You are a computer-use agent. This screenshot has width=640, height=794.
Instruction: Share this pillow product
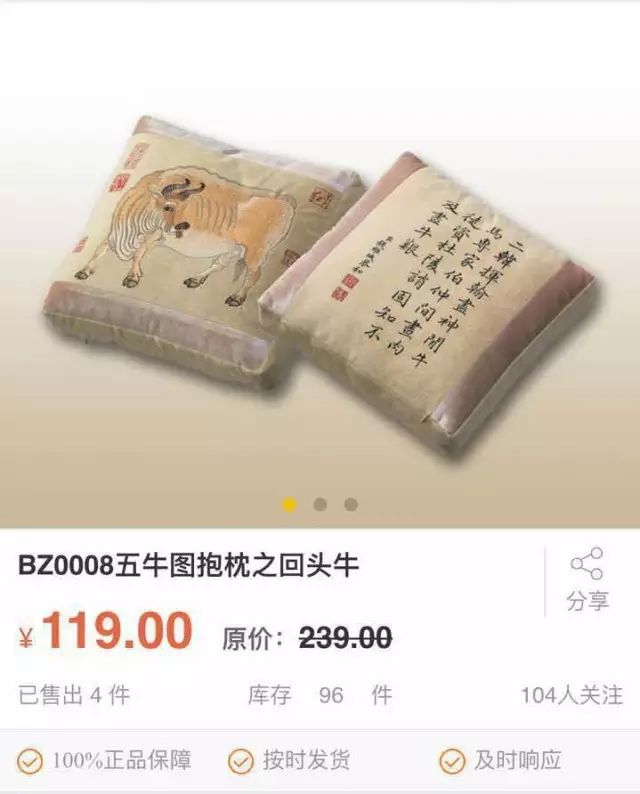587,579
